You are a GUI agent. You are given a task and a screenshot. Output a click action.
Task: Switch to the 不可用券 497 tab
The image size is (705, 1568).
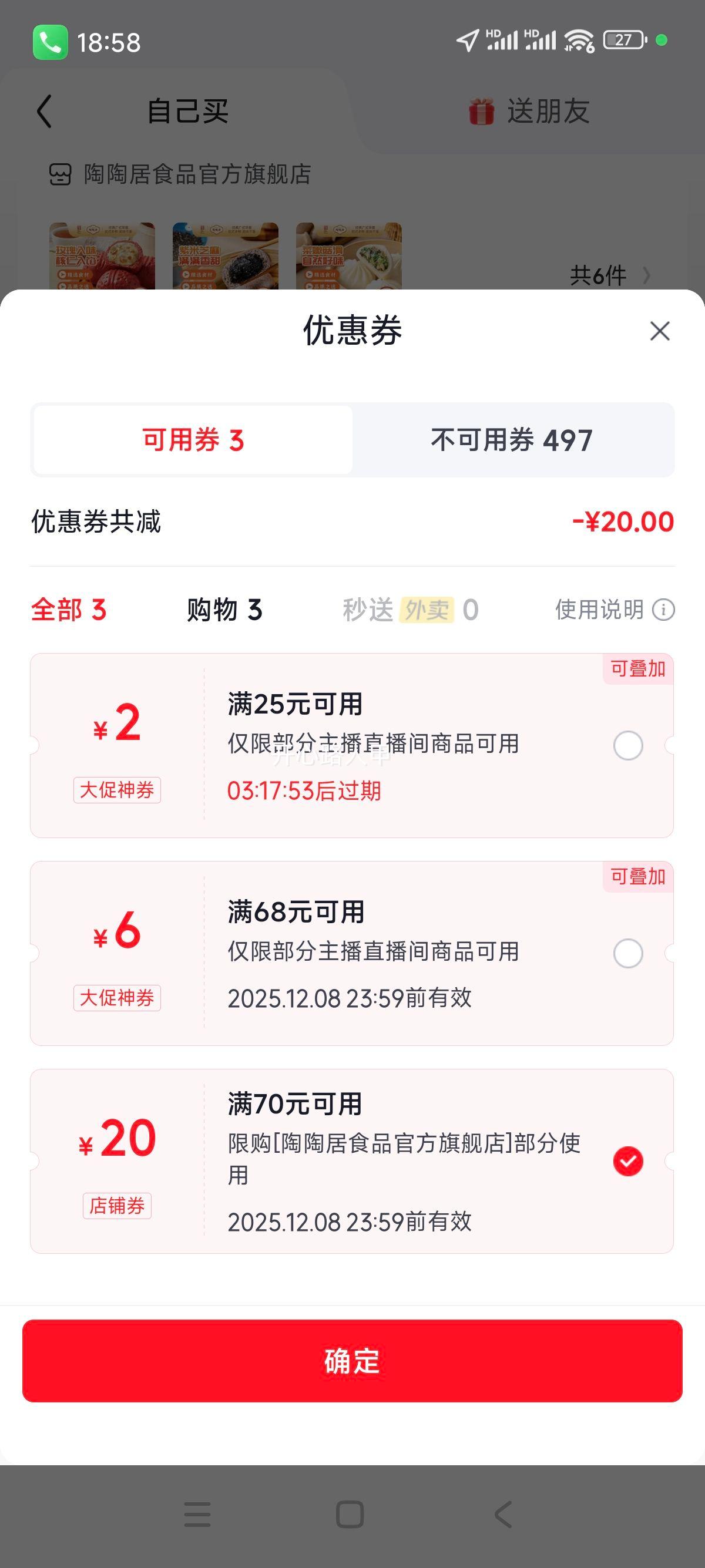[511, 440]
